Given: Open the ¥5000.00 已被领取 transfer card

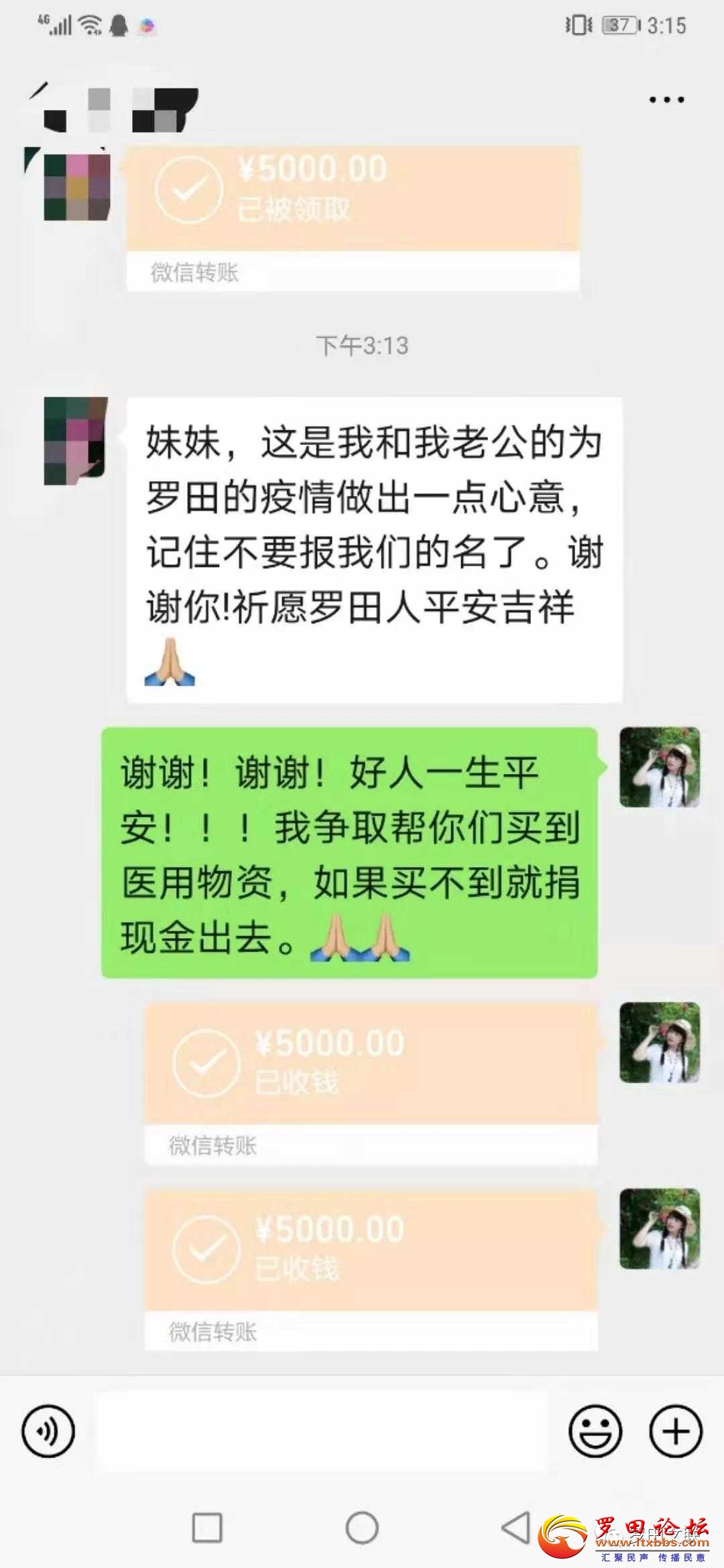Looking at the screenshot, I should [353, 200].
